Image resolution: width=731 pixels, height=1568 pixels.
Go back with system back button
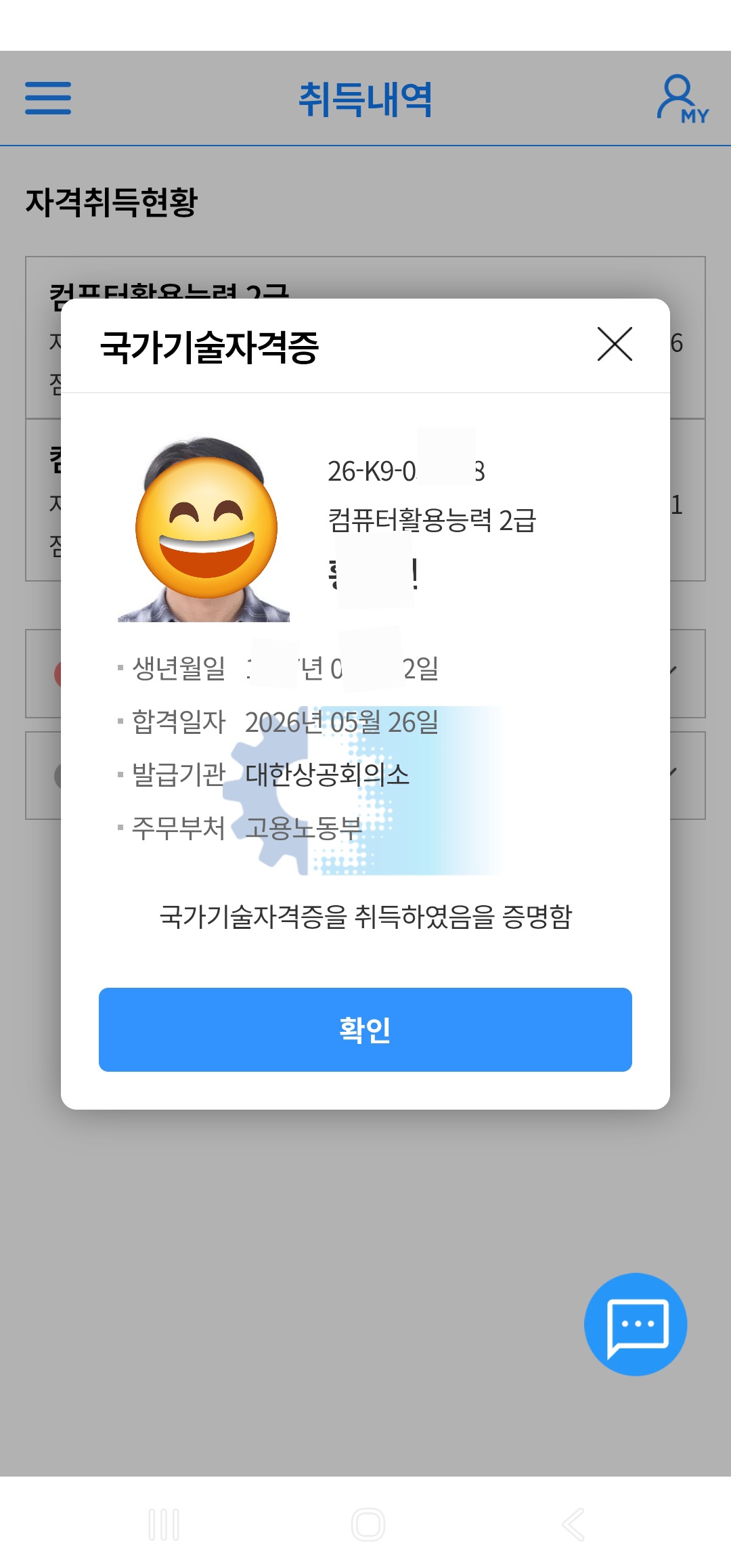[573, 1525]
